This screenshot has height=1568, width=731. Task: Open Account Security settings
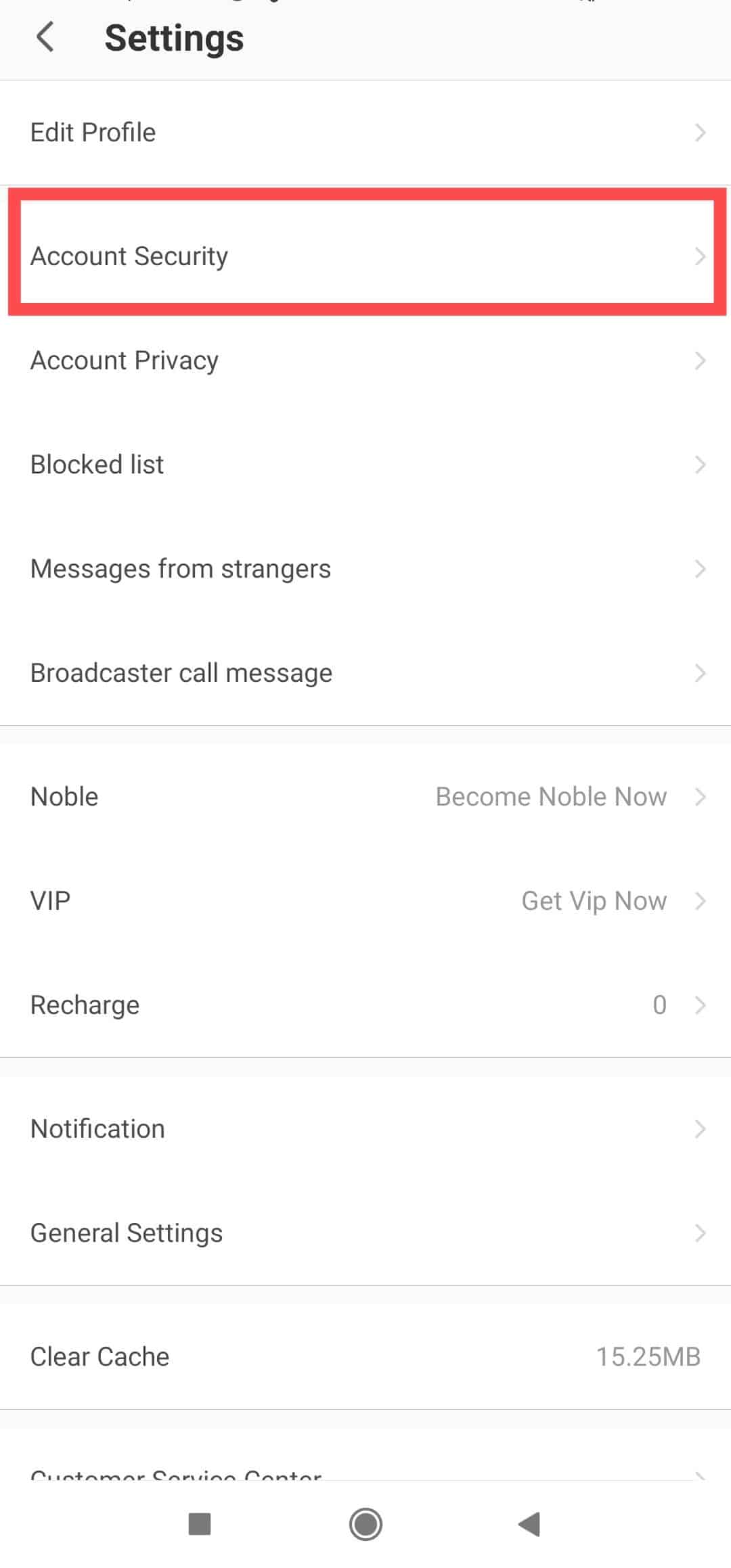coord(365,256)
